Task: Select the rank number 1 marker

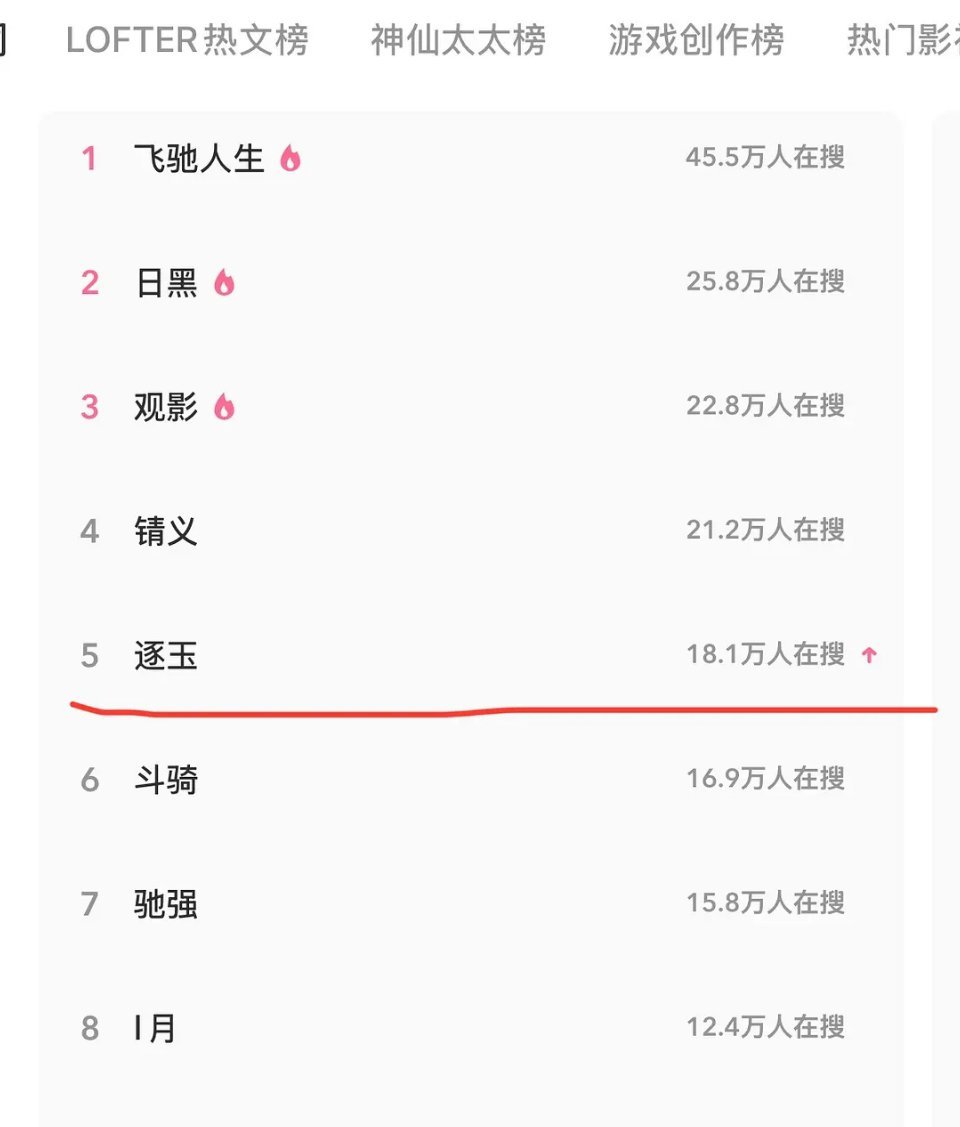Action: point(91,158)
